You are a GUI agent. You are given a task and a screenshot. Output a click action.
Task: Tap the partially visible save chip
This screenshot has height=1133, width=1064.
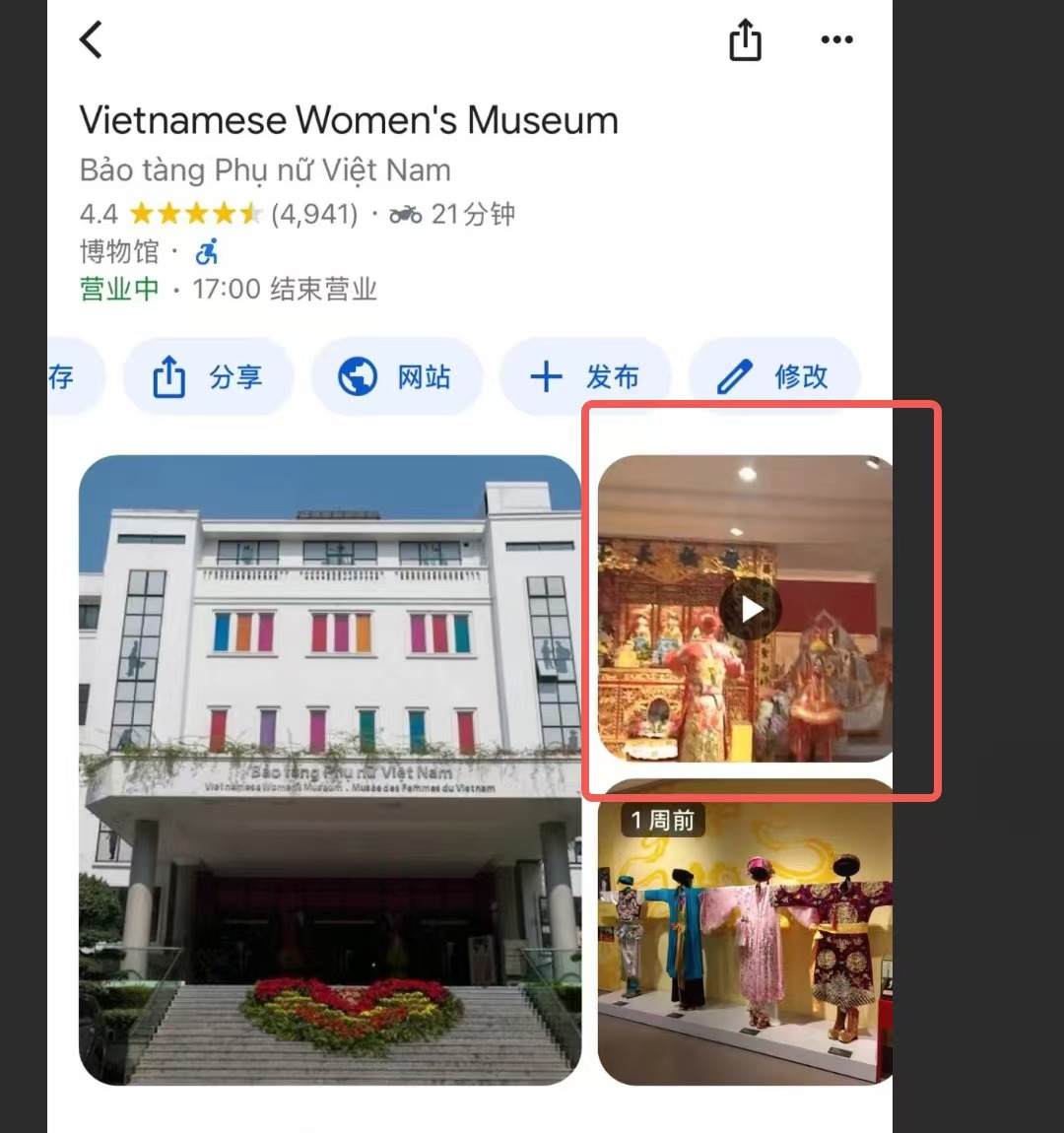[x=67, y=376]
